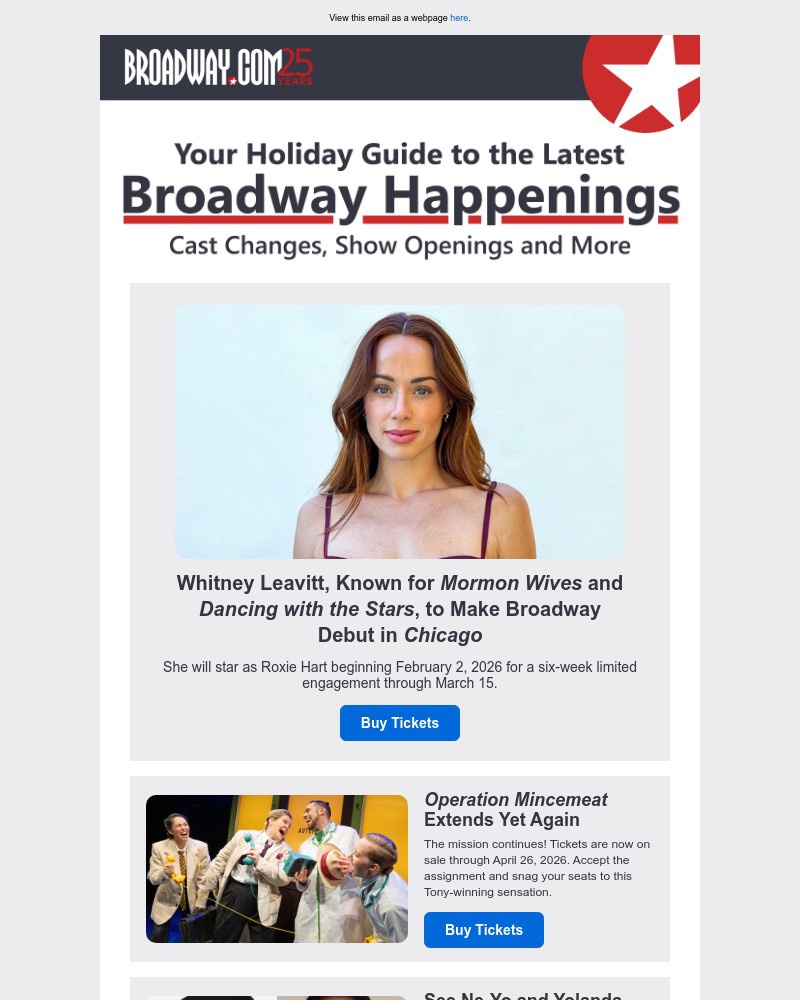Screen dimensions: 800x1000
Task: Buy Tickets for Operation Mincemeat
Action: 484,929
